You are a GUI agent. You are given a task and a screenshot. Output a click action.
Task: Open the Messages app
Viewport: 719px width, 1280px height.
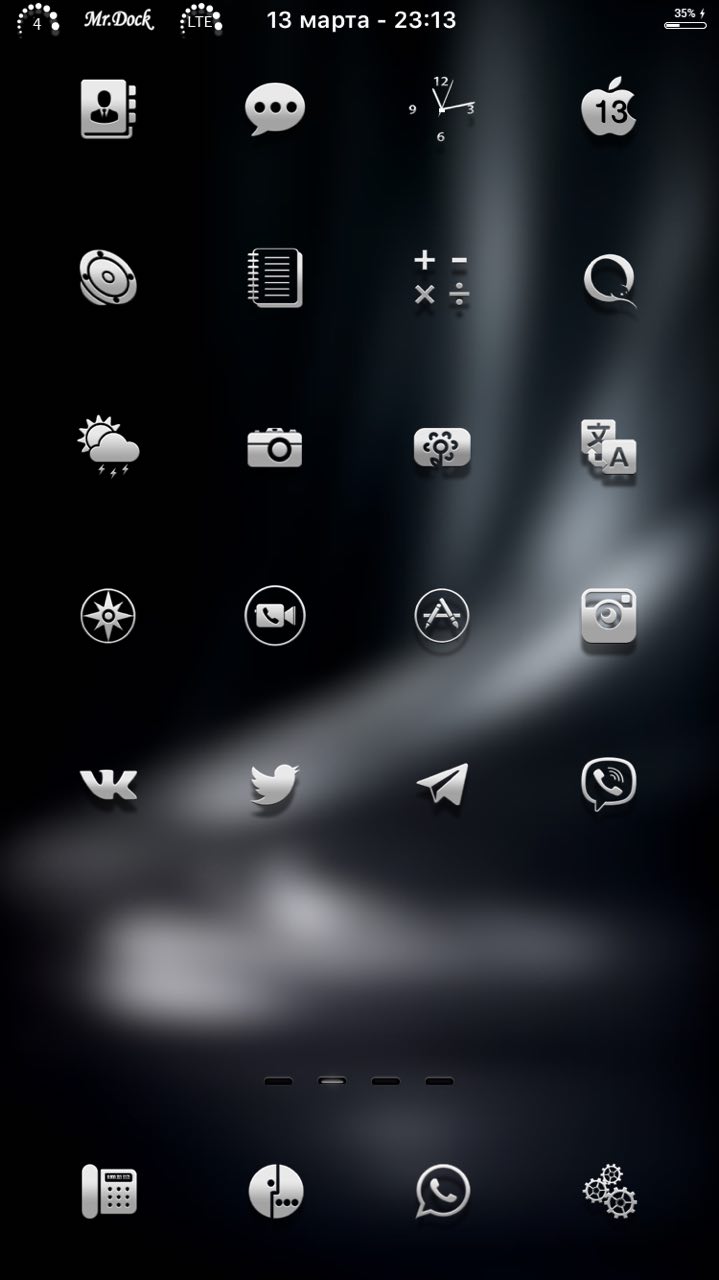click(x=275, y=108)
